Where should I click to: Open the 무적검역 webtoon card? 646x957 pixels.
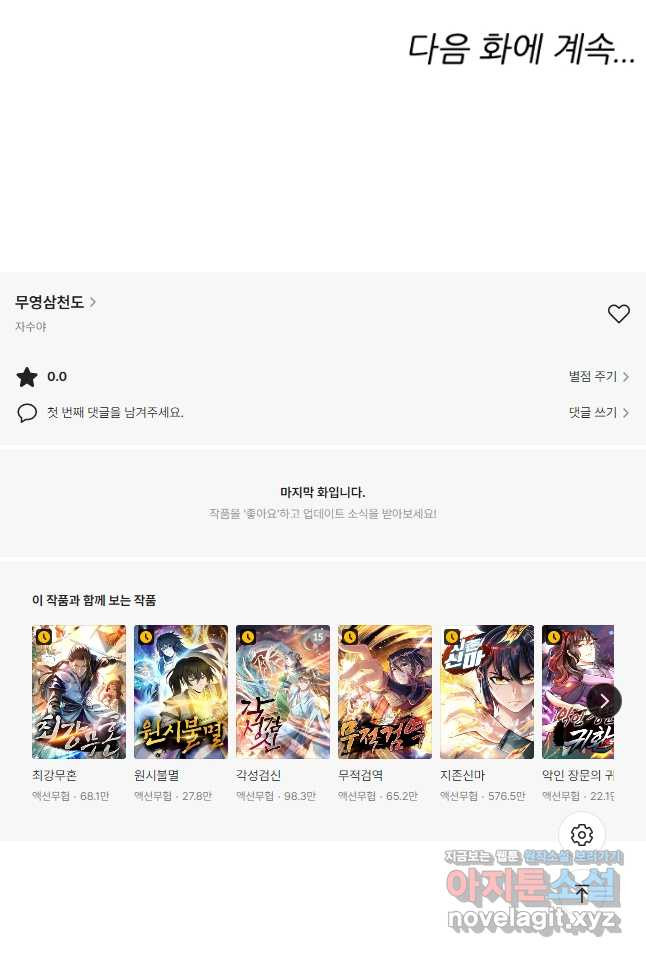385,692
